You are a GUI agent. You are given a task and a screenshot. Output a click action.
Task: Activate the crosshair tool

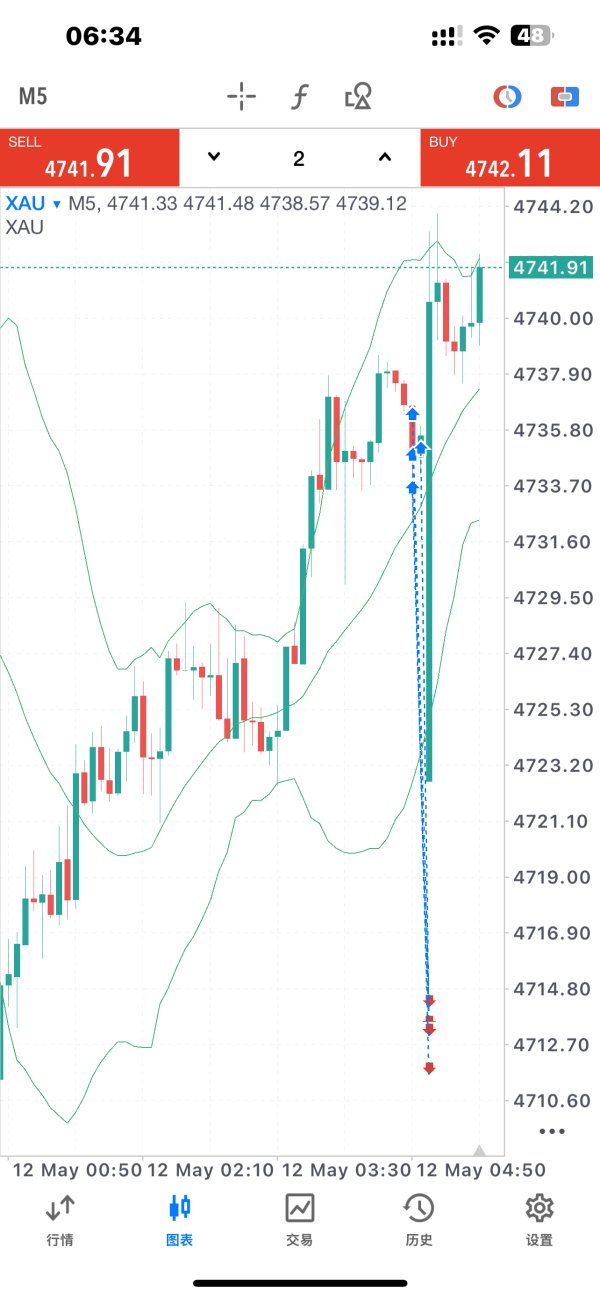[241, 97]
